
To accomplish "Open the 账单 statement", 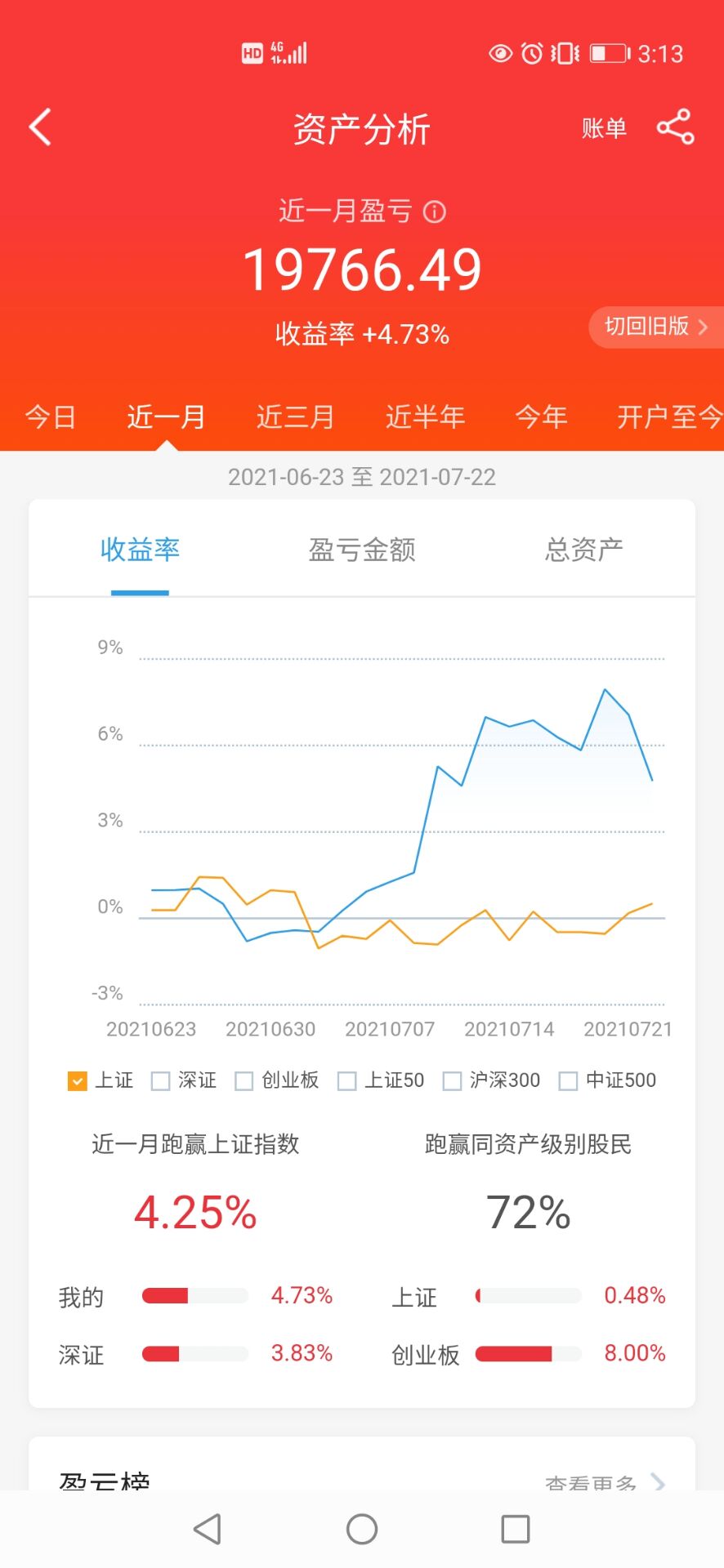I will pos(604,128).
